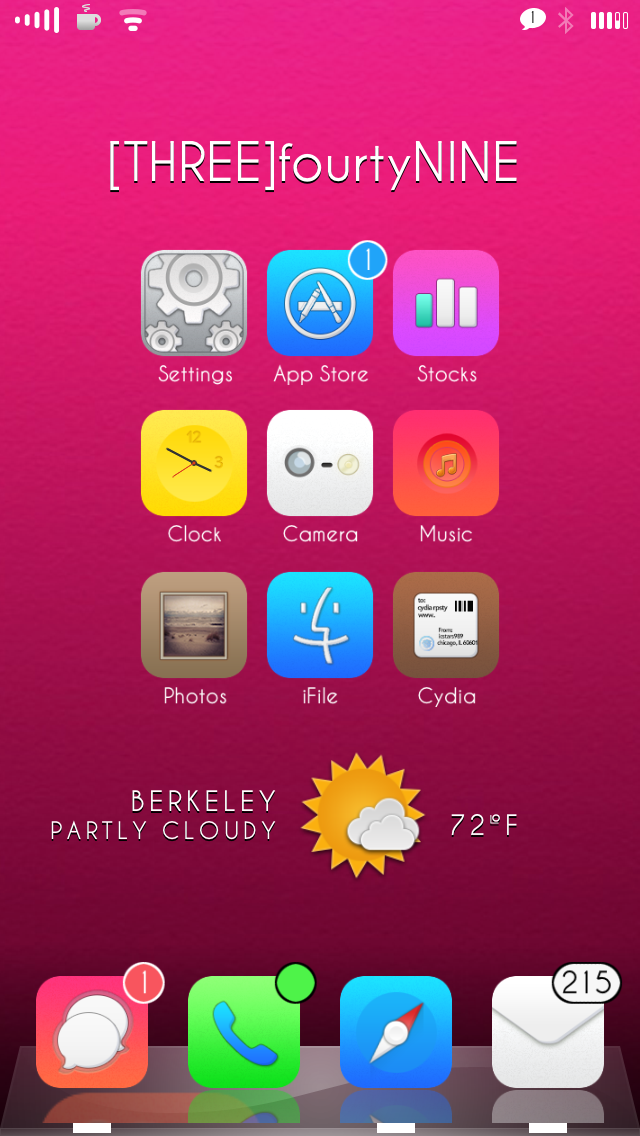Launch the Safari browser
This screenshot has width=640, height=1136.
point(396,1032)
